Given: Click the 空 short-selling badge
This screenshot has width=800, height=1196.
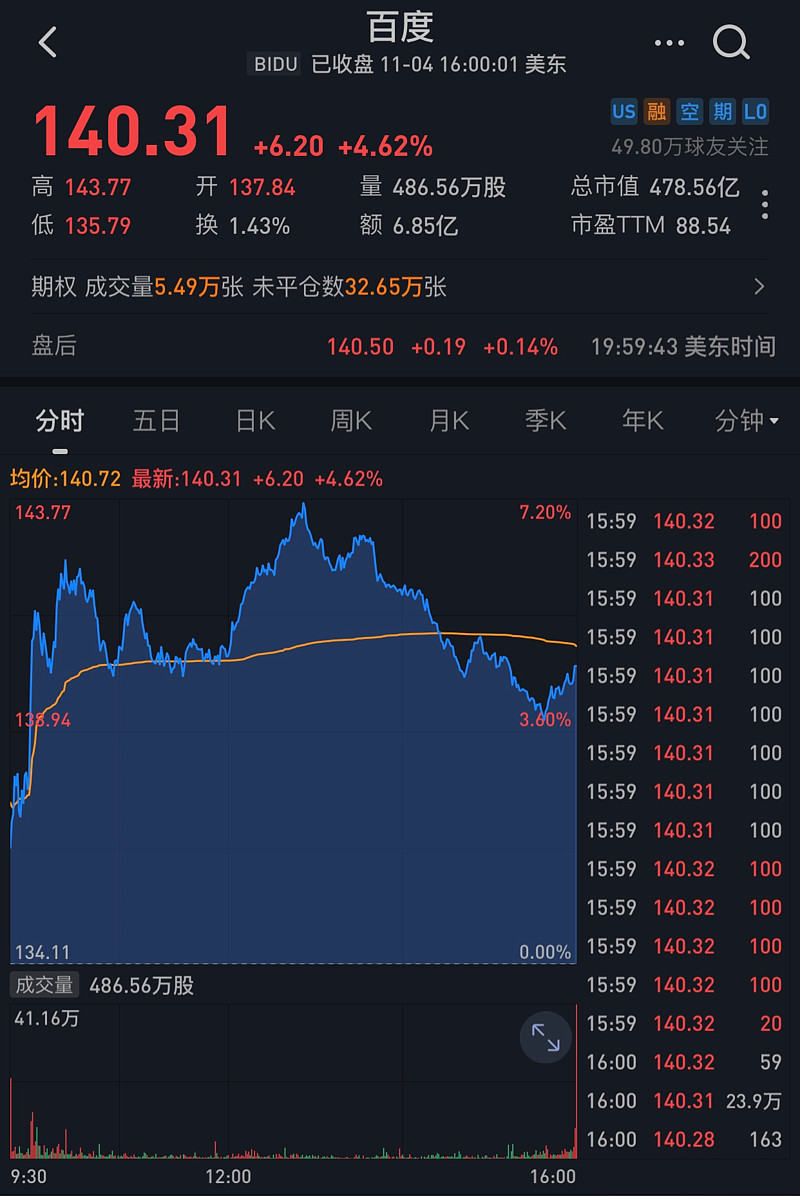Looking at the screenshot, I should pyautogui.click(x=690, y=112).
